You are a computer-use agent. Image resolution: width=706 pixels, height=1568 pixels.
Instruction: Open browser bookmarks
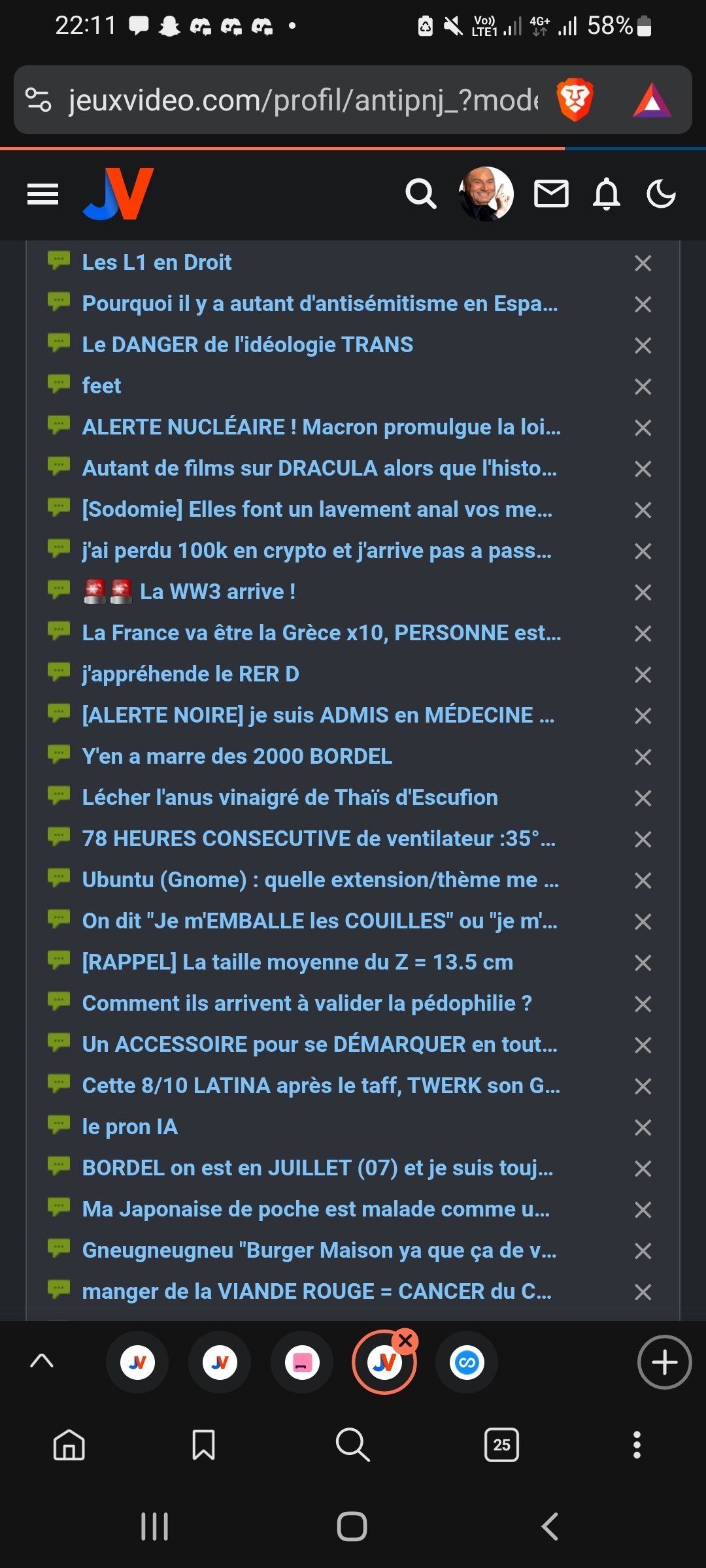(x=203, y=1445)
